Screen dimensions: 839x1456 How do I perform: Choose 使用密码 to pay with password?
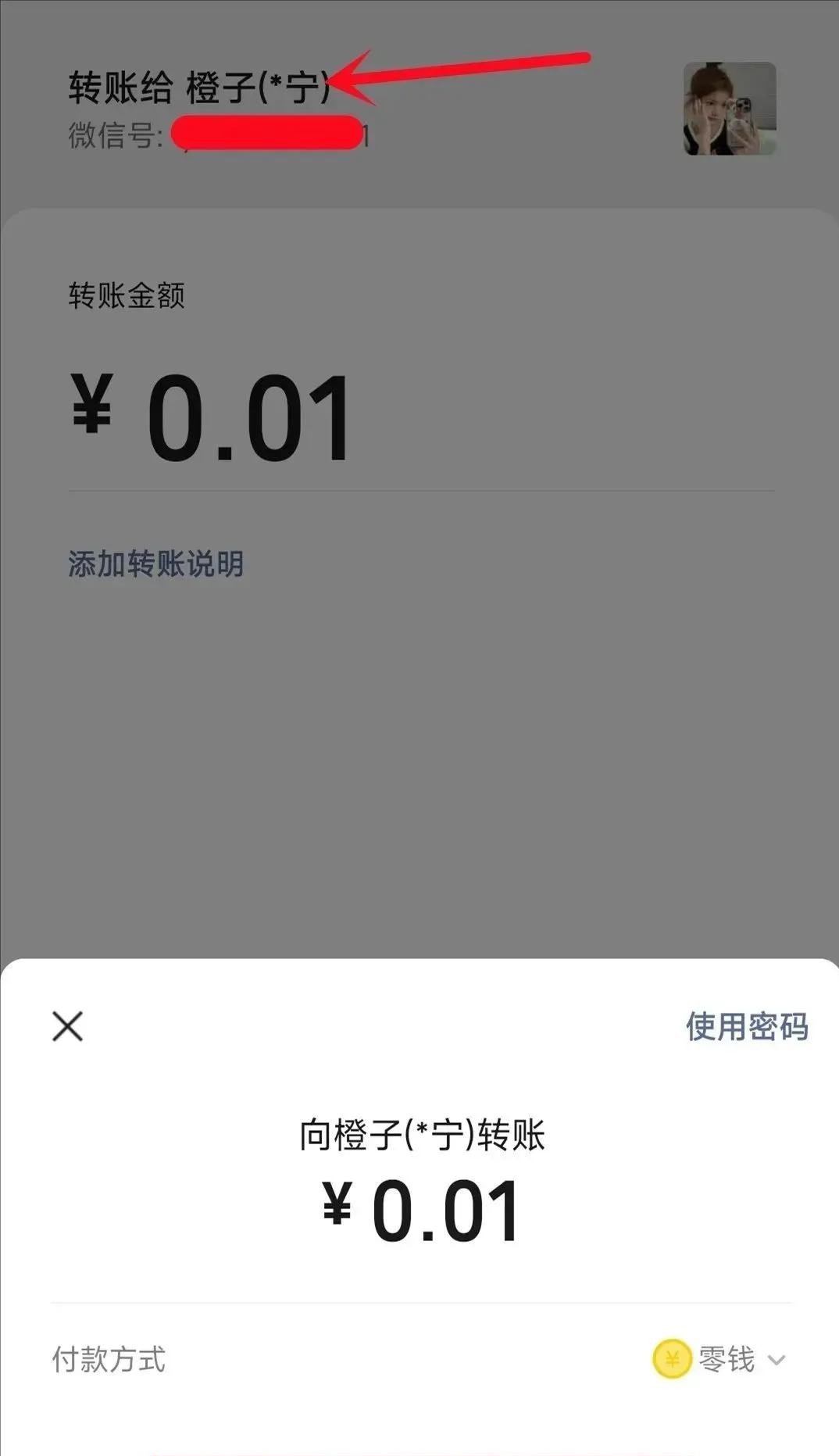click(x=746, y=1026)
